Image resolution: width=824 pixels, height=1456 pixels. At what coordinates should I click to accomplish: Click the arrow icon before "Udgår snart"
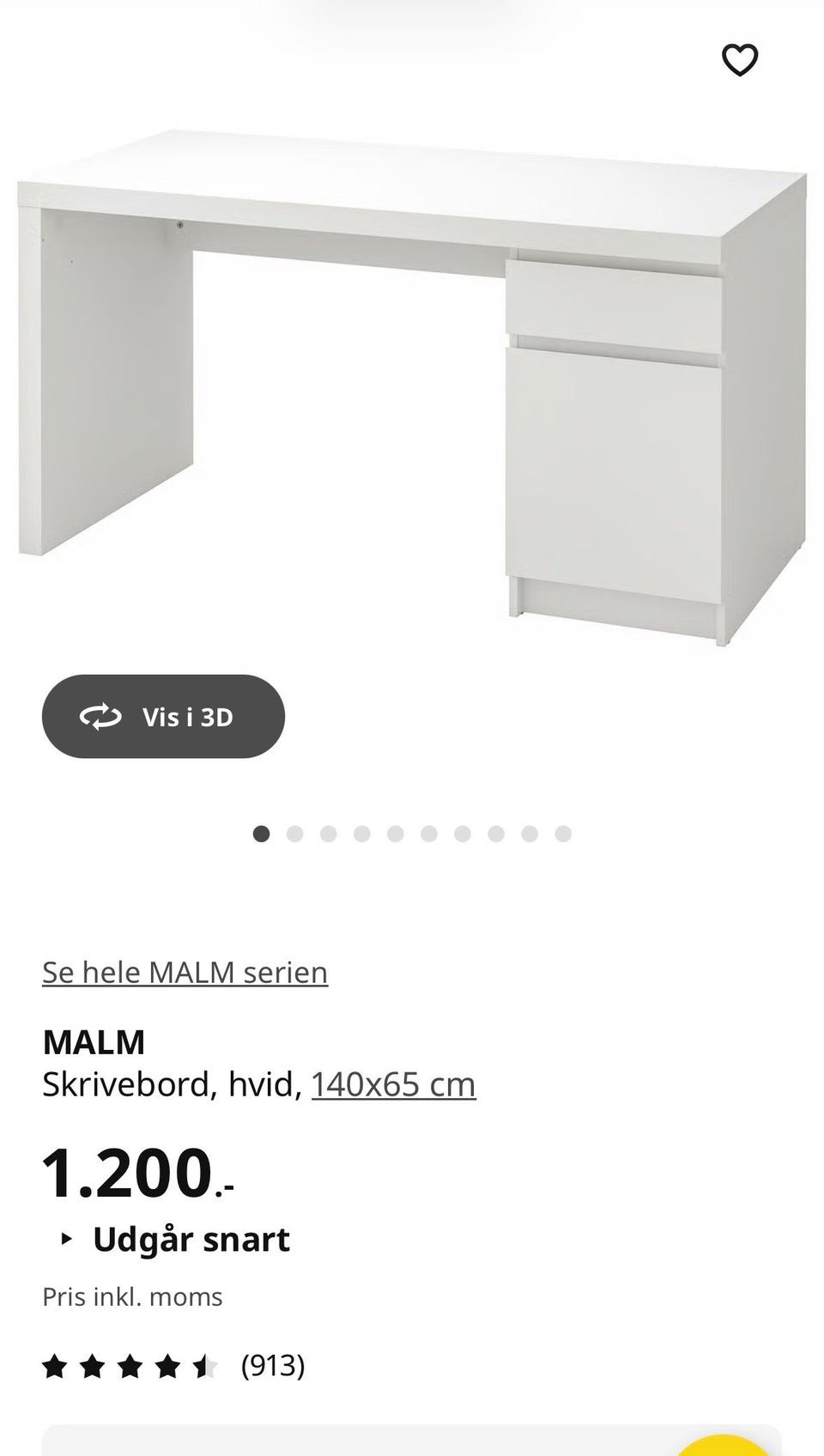point(64,1239)
